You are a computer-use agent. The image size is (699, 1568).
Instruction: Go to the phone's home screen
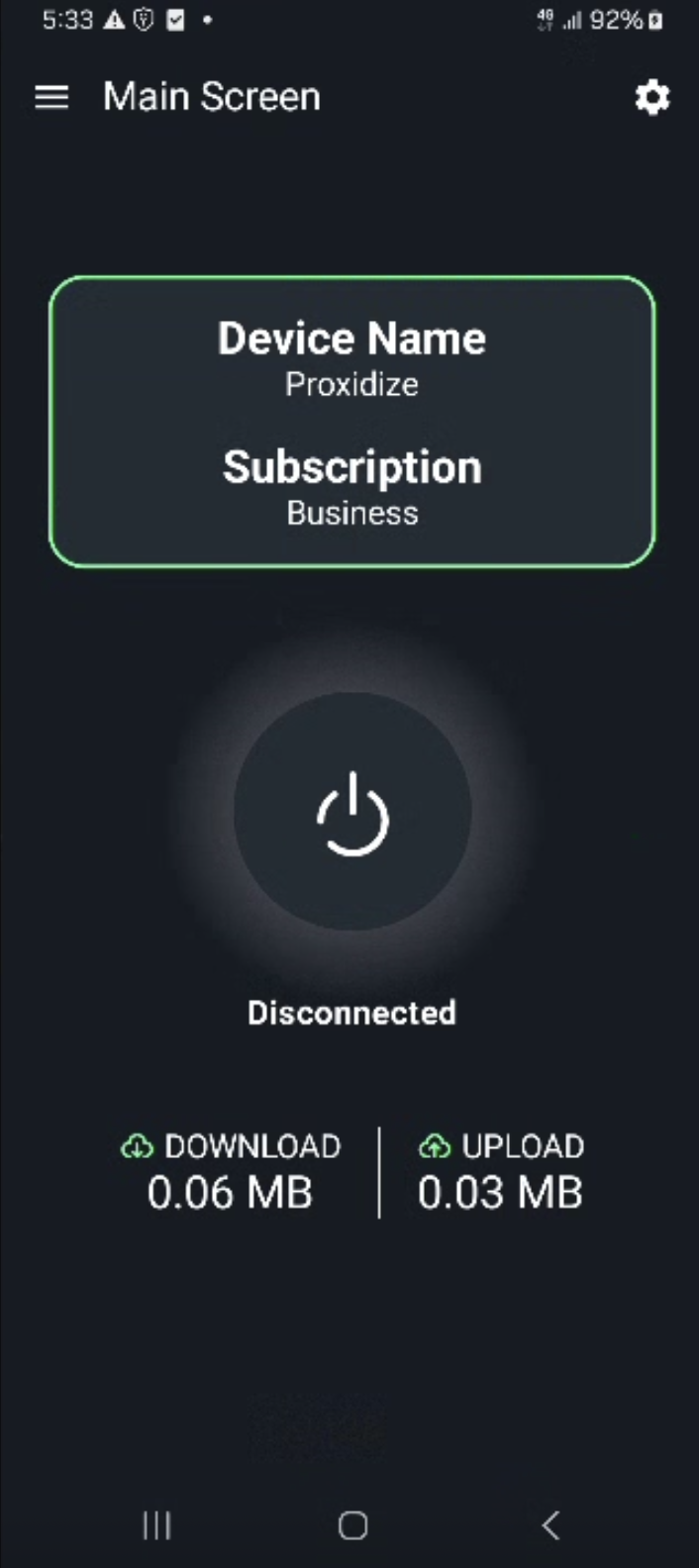(352, 1524)
